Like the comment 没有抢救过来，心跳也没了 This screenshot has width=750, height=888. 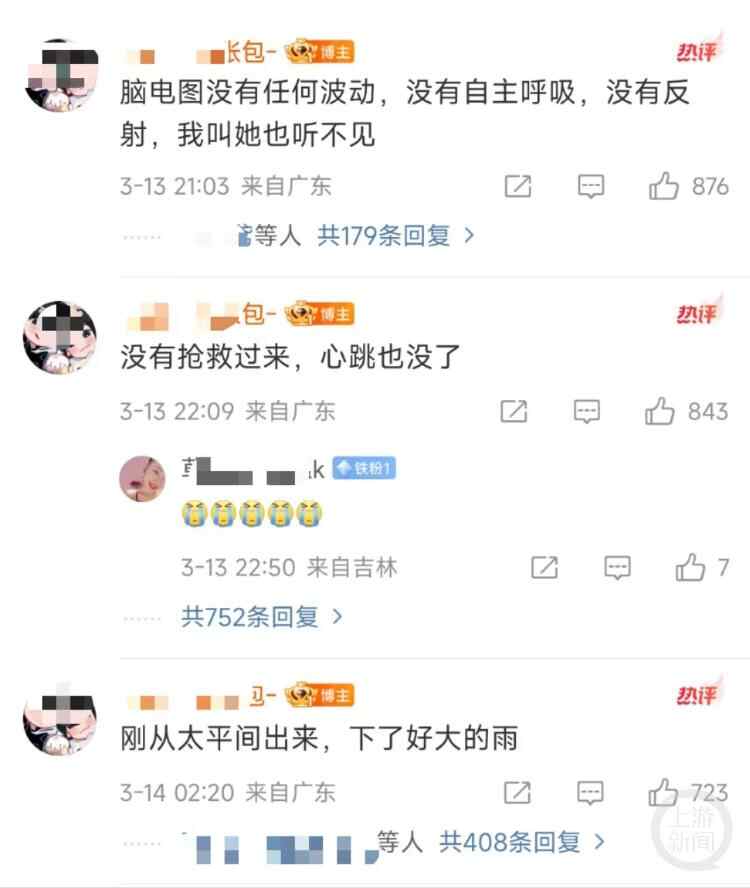pyautogui.click(x=661, y=411)
